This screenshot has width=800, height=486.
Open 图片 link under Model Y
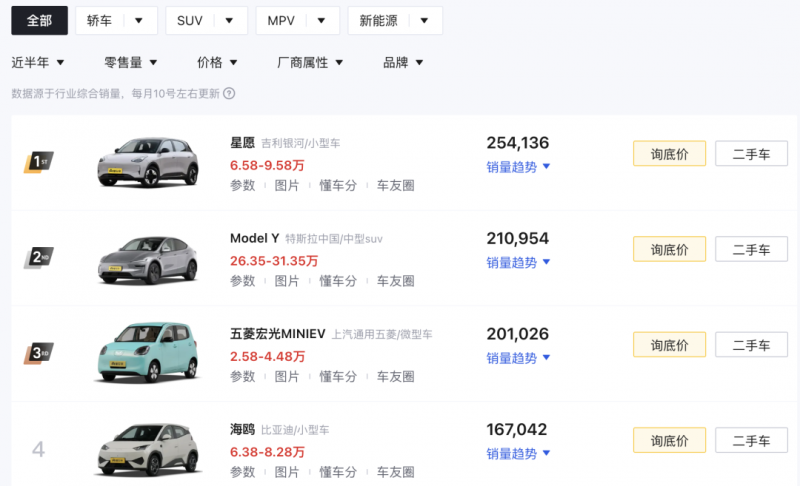[x=287, y=281]
